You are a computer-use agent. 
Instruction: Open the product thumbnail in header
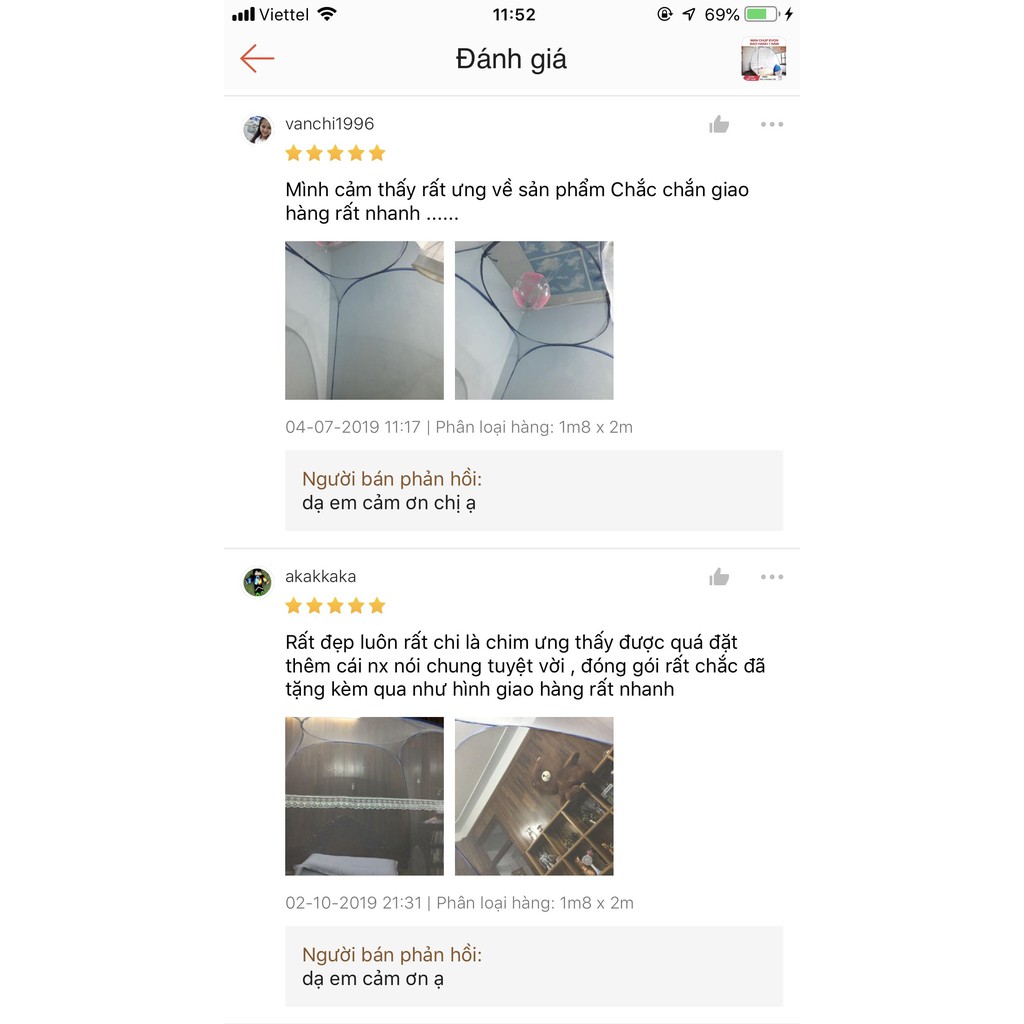(x=763, y=59)
